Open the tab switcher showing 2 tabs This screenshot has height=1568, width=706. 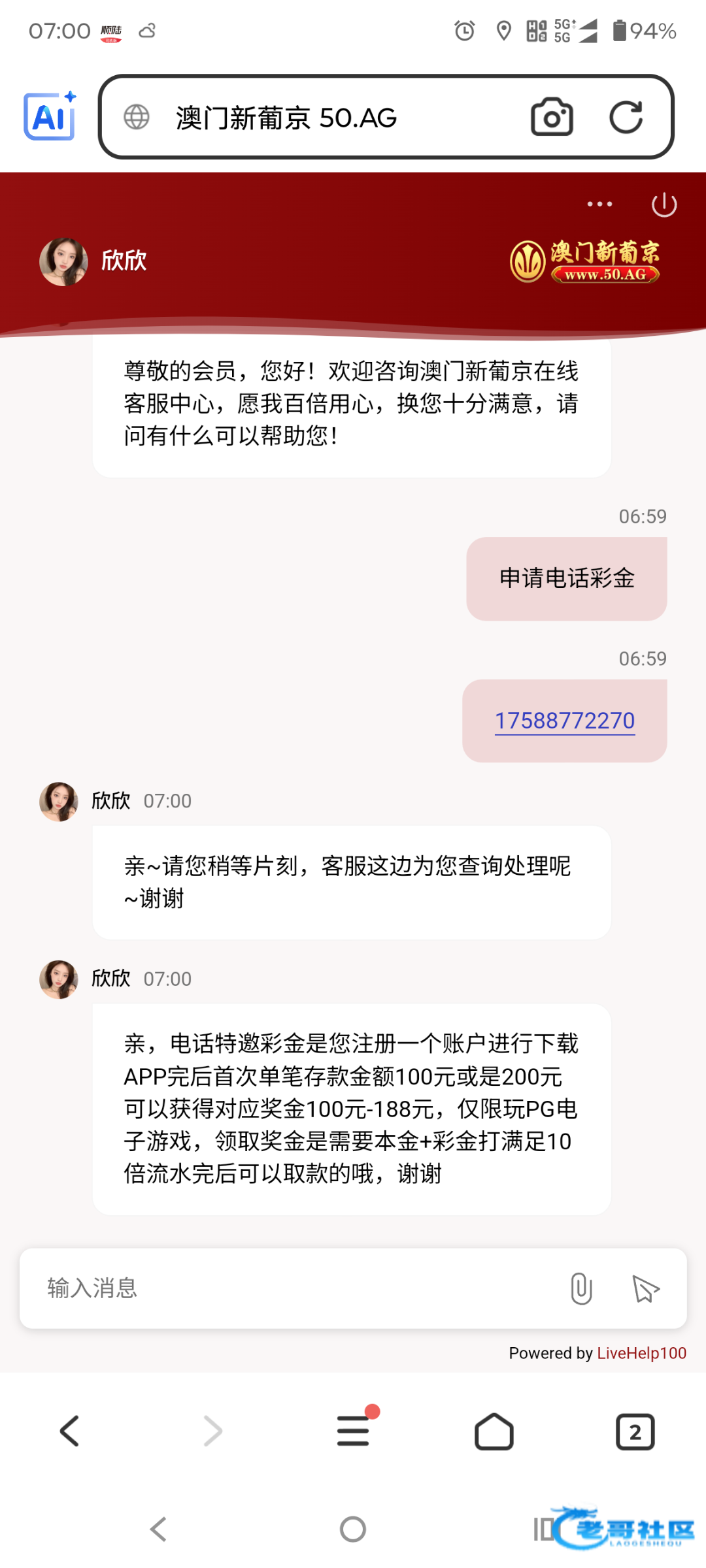635,1431
